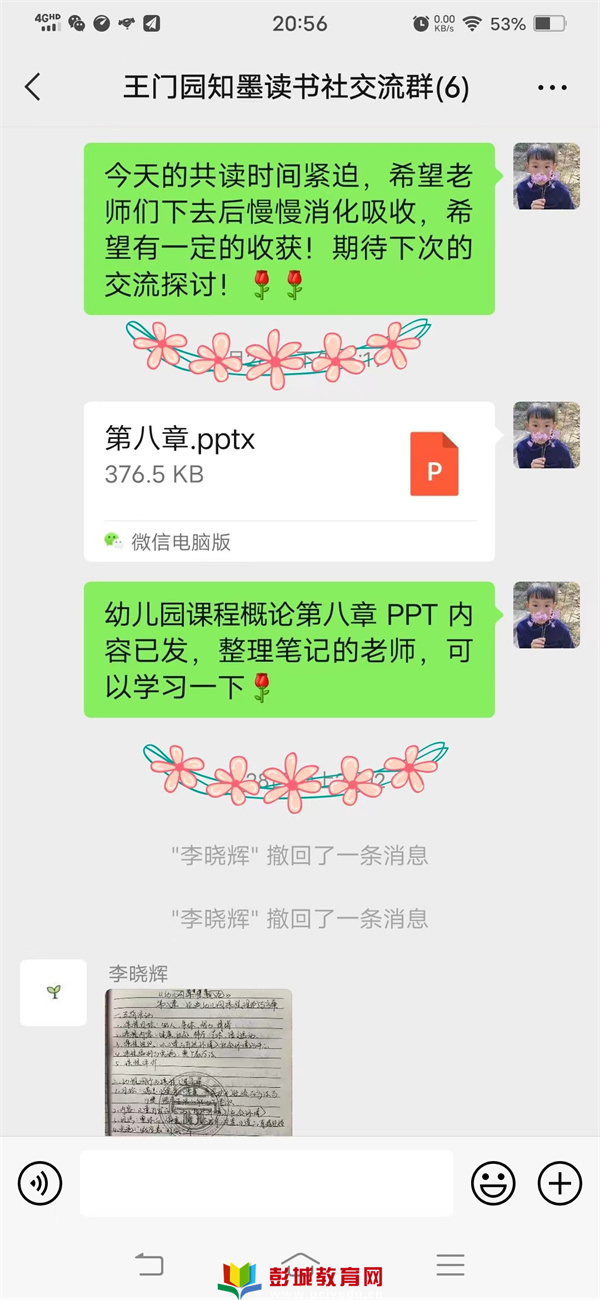600x1300 pixels.
Task: Tap 李晓辉's sprout avatar
Action: coord(53,992)
